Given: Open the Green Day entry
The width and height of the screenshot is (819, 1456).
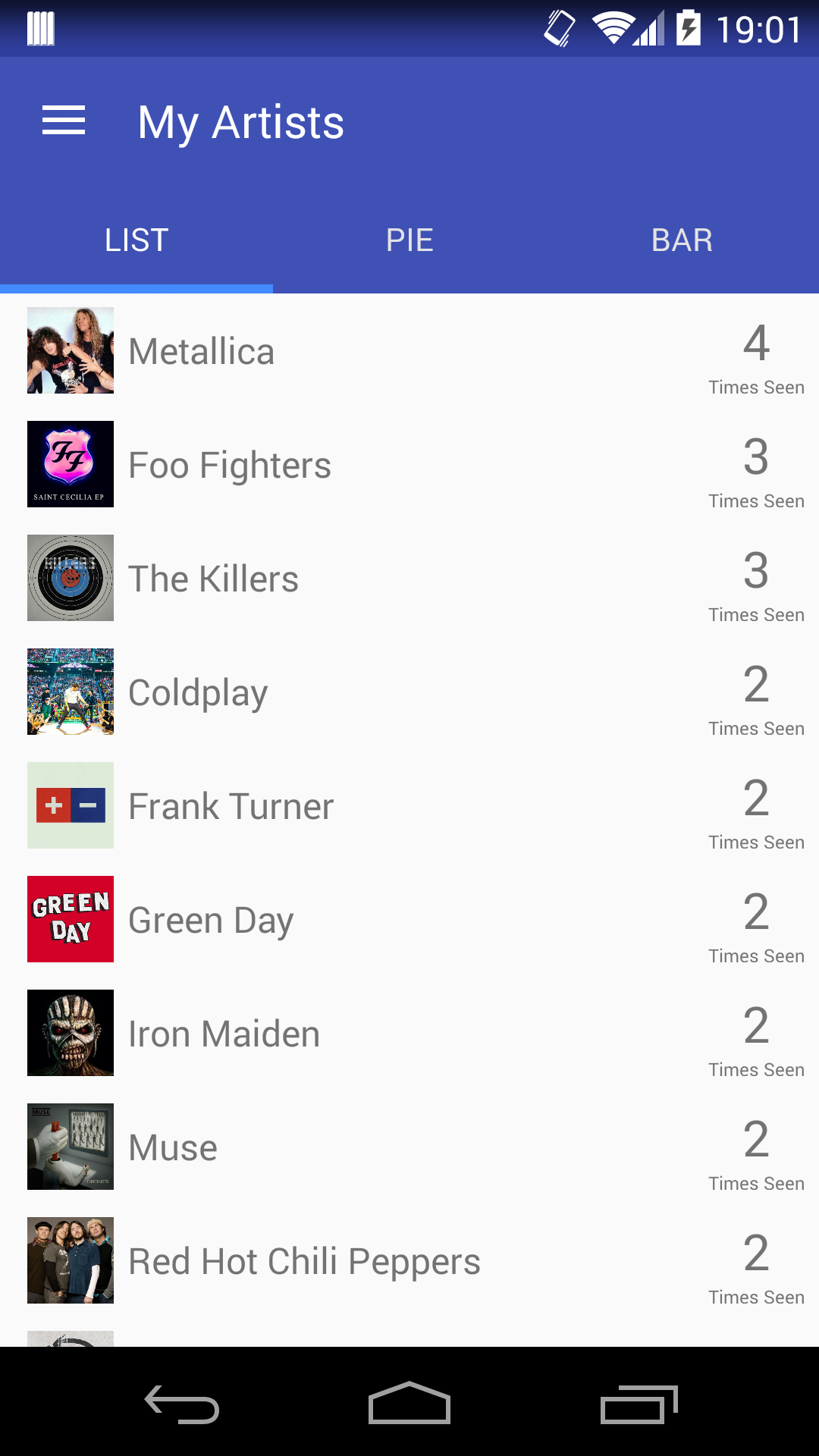Looking at the screenshot, I should pyautogui.click(x=409, y=919).
